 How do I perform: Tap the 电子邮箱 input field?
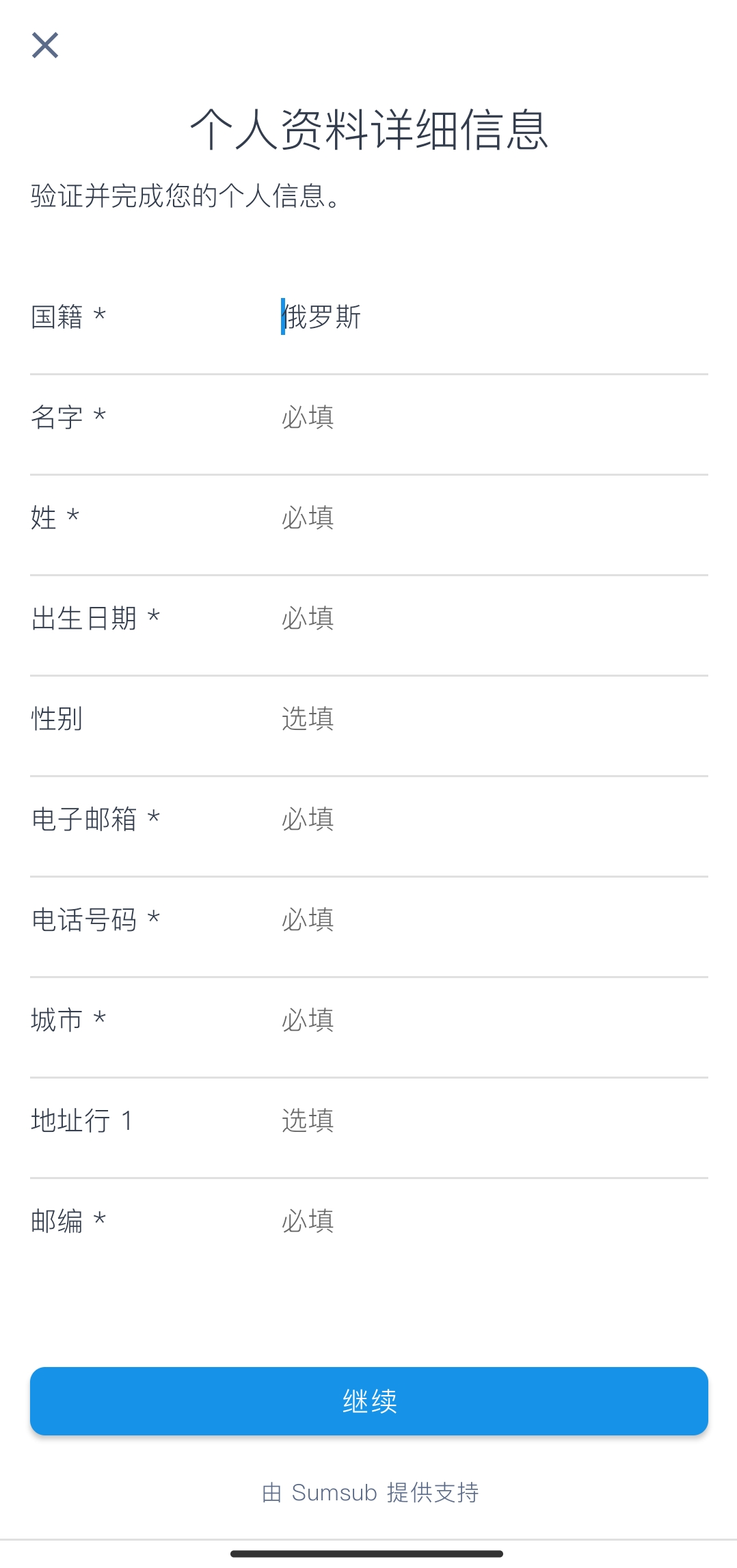coord(494,819)
